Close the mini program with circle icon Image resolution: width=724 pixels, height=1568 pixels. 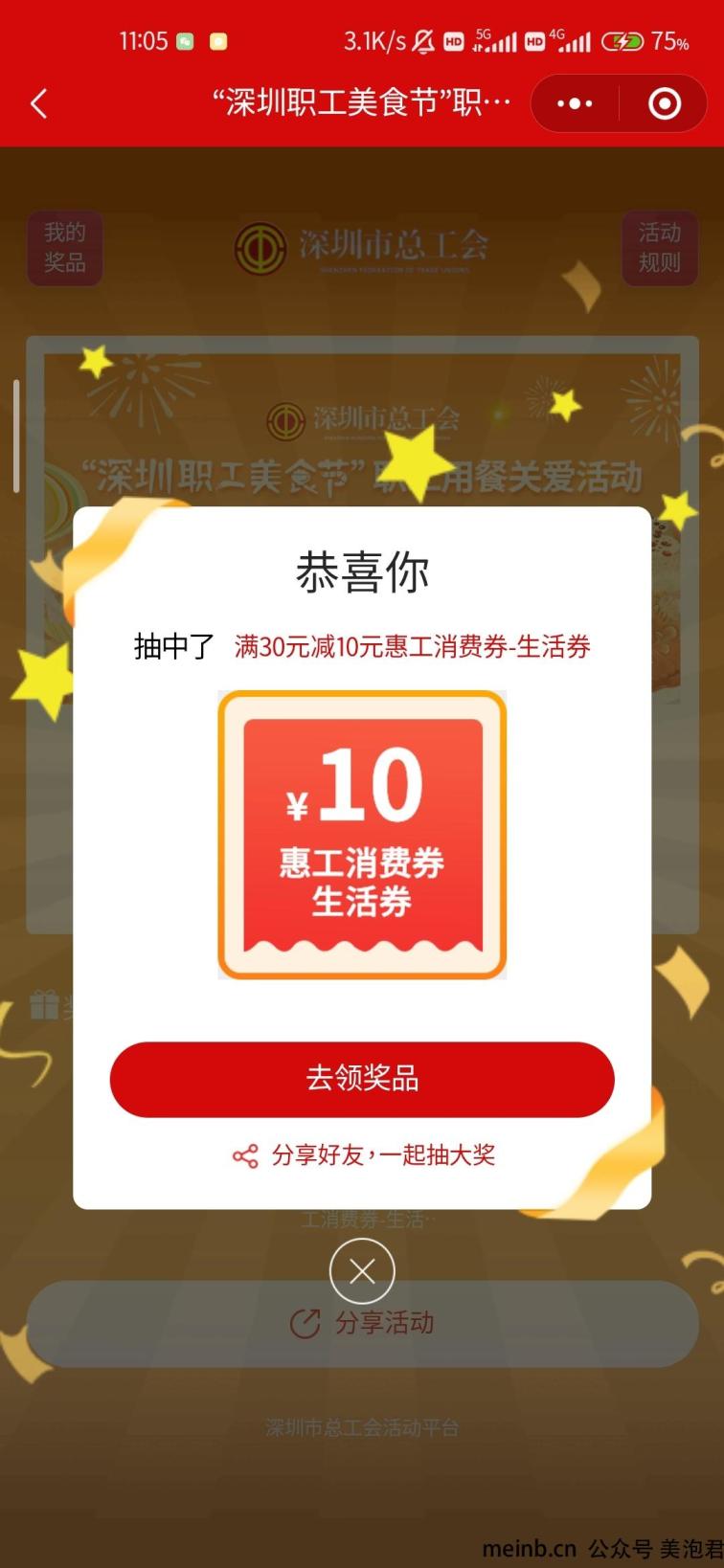point(665,103)
